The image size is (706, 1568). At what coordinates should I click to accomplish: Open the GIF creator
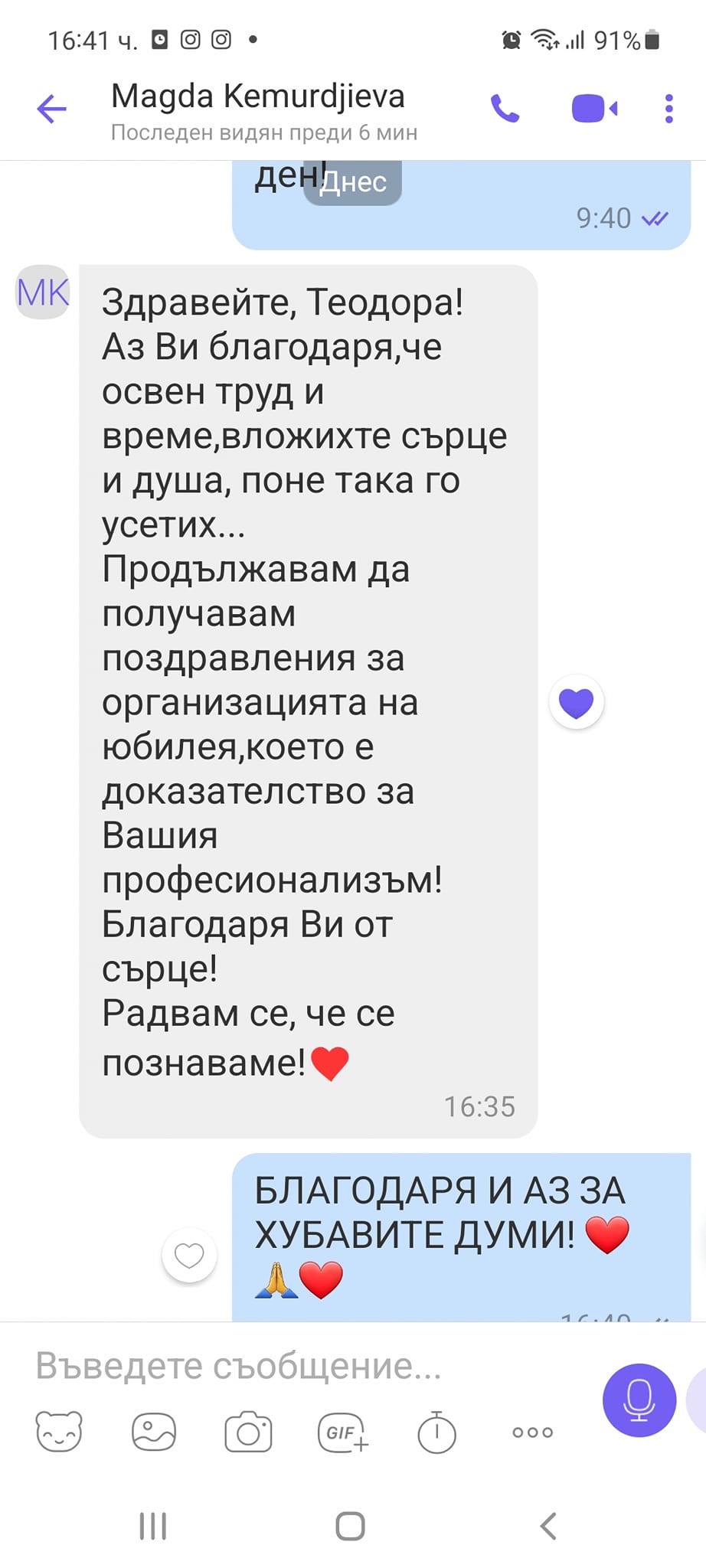[x=343, y=1432]
